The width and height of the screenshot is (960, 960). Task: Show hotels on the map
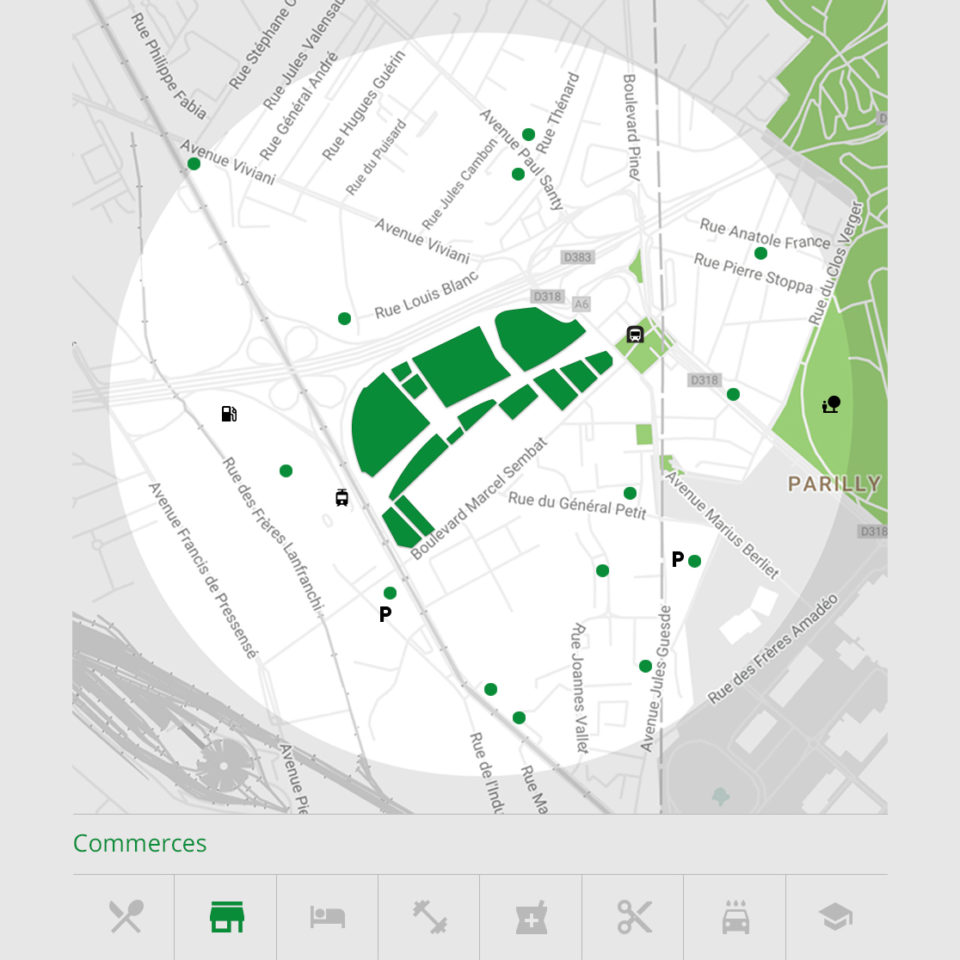(x=327, y=917)
